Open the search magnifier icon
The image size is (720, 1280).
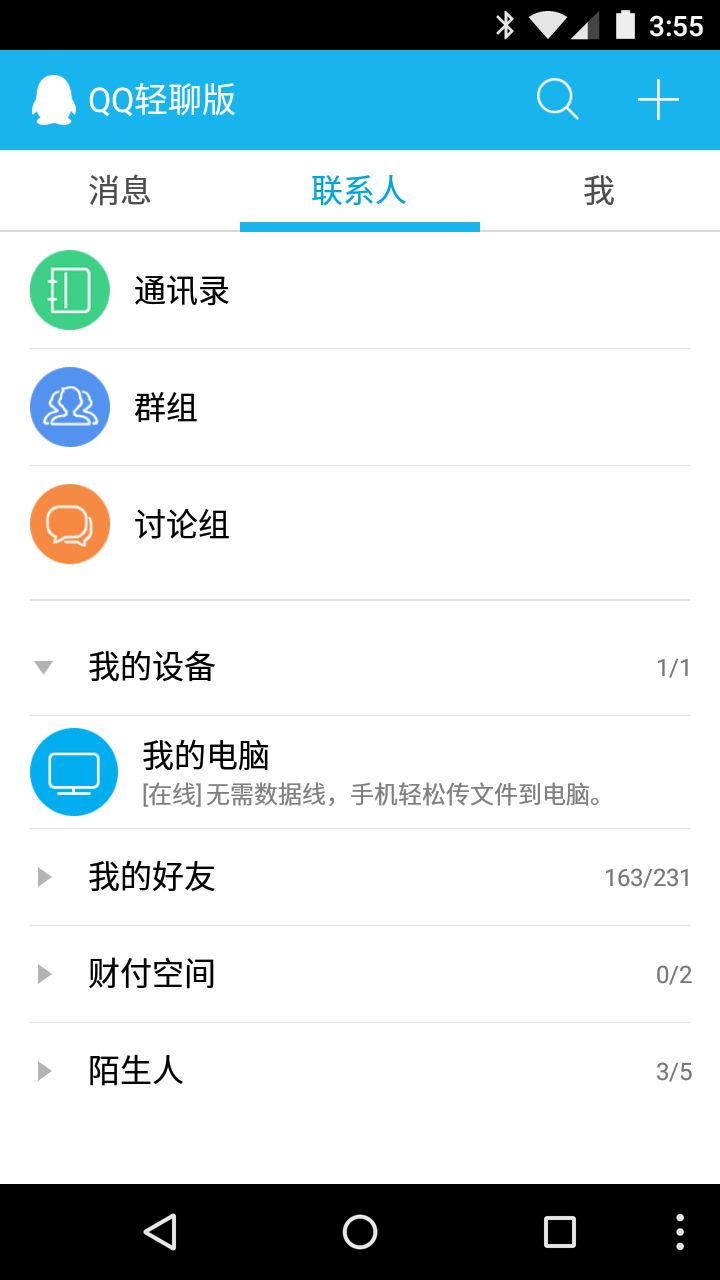[557, 100]
